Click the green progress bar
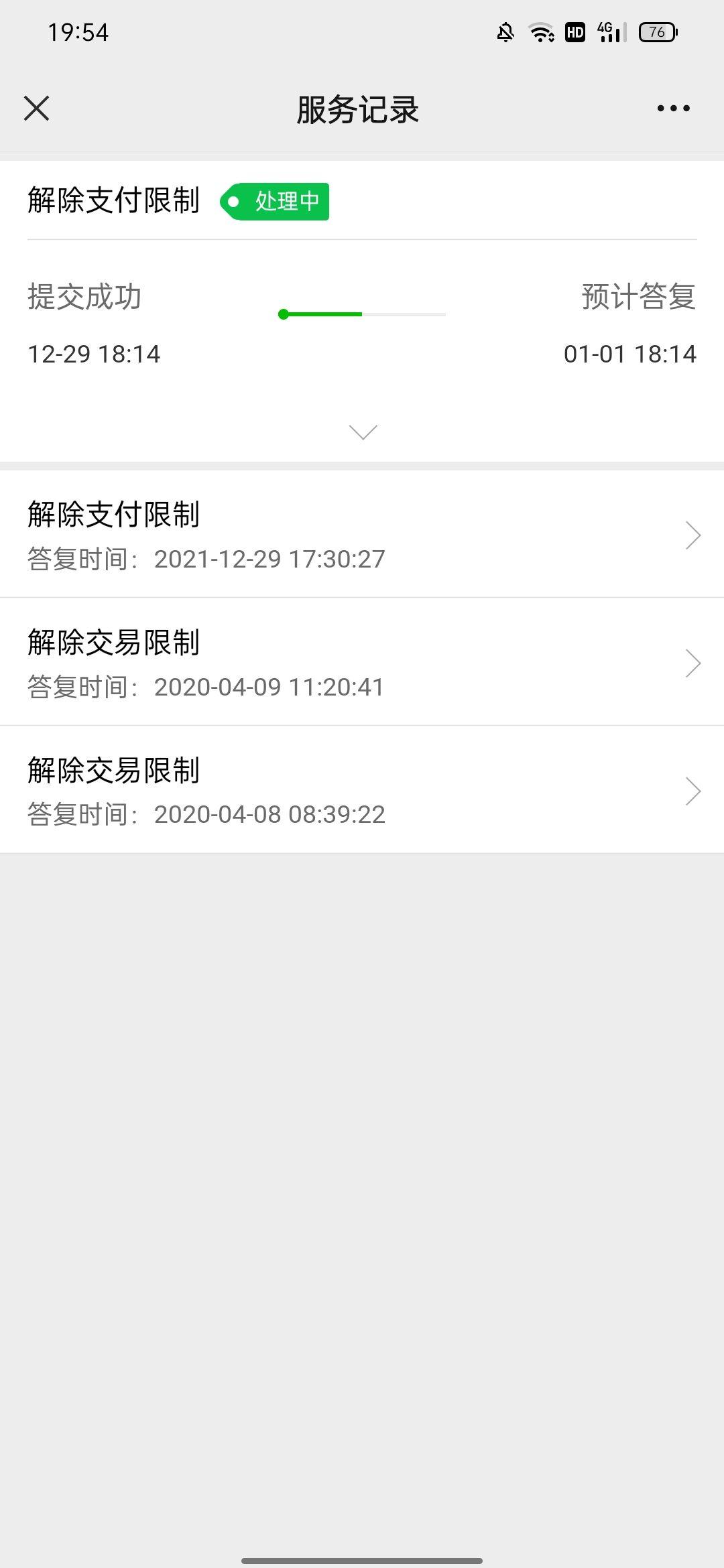The height and width of the screenshot is (1568, 724). 322,314
